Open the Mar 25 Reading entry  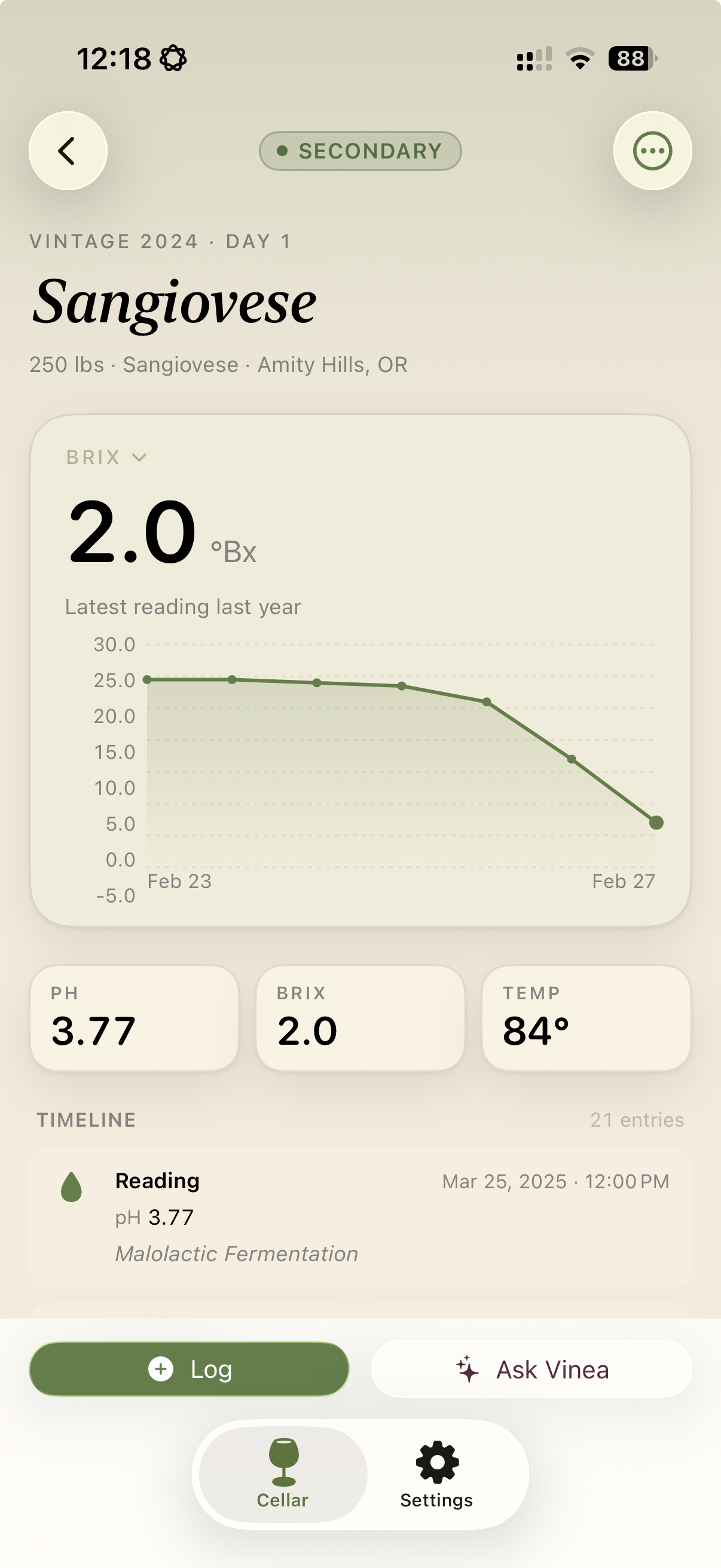click(360, 1216)
